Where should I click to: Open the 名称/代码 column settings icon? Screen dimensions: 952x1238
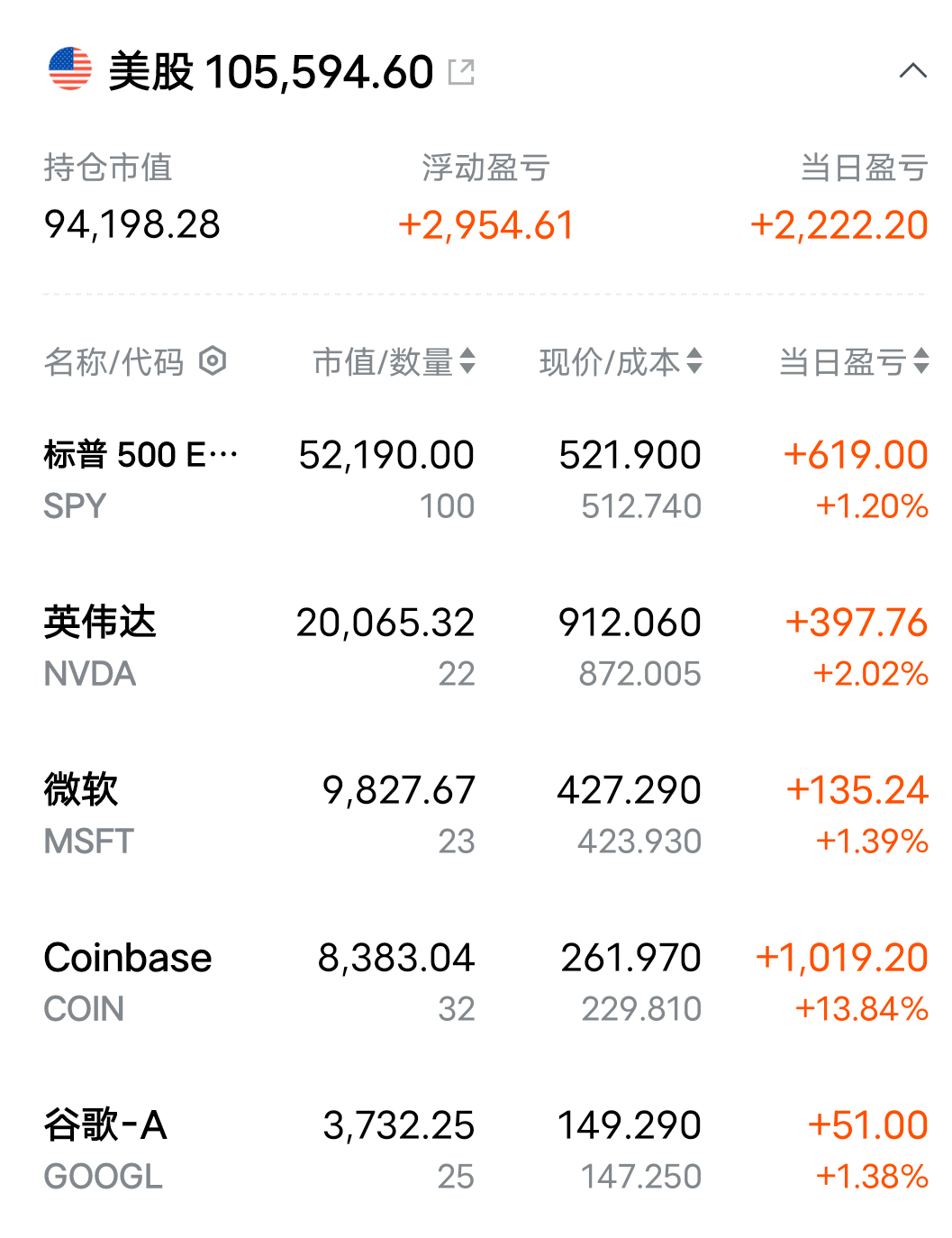pyautogui.click(x=213, y=361)
